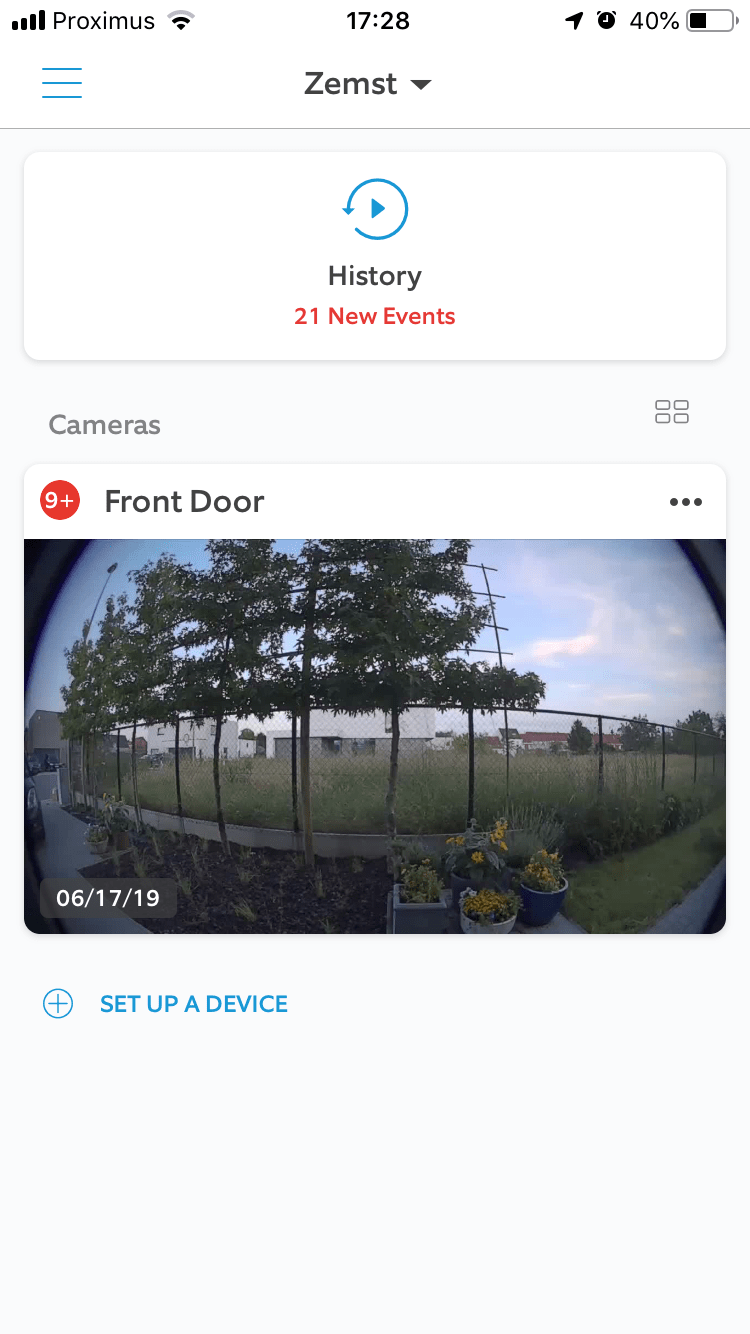Switch cameras to grid view layout
The height and width of the screenshot is (1334, 750).
point(671,411)
